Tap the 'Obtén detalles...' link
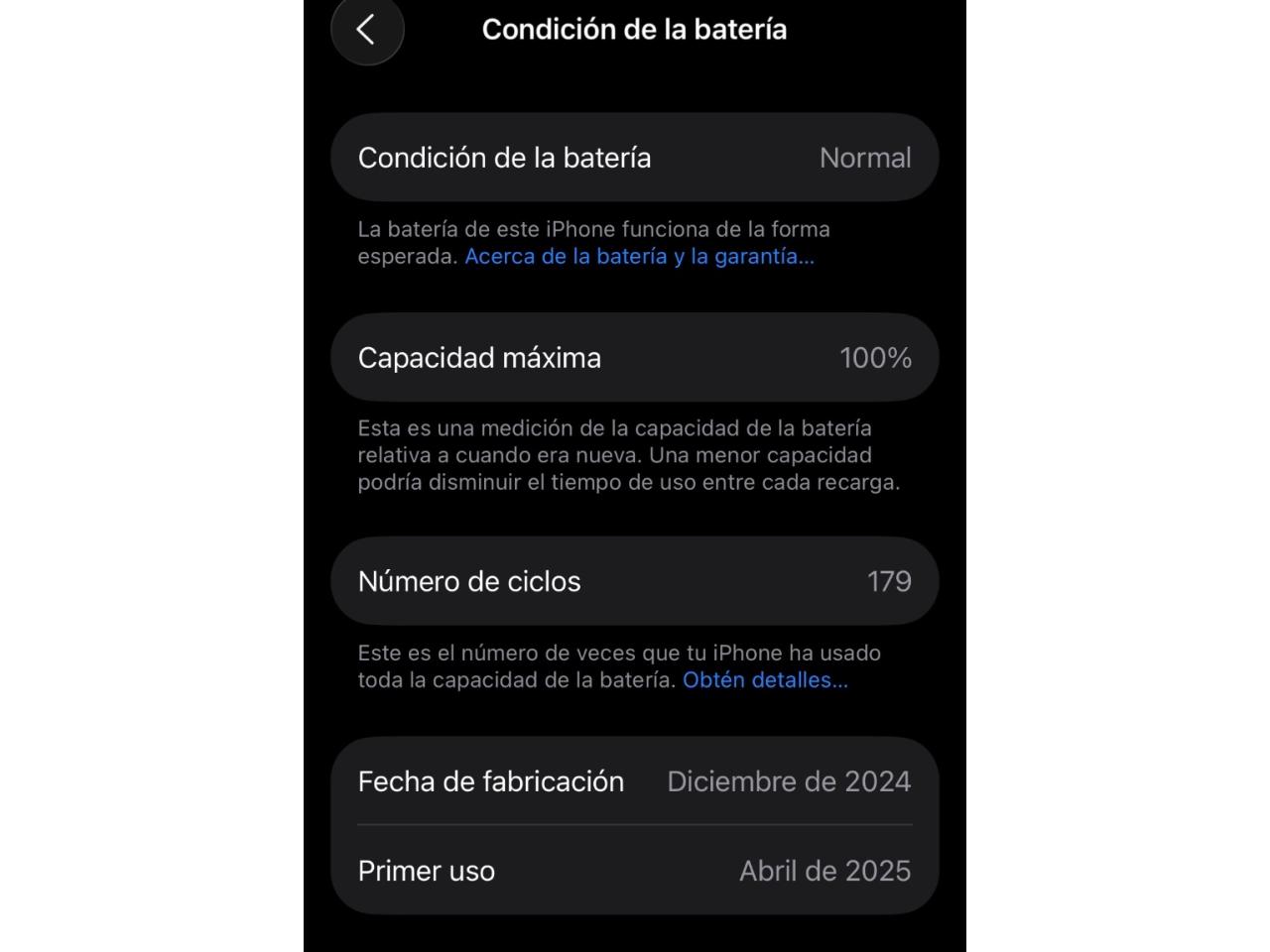The height and width of the screenshot is (952, 1270). coord(764,680)
